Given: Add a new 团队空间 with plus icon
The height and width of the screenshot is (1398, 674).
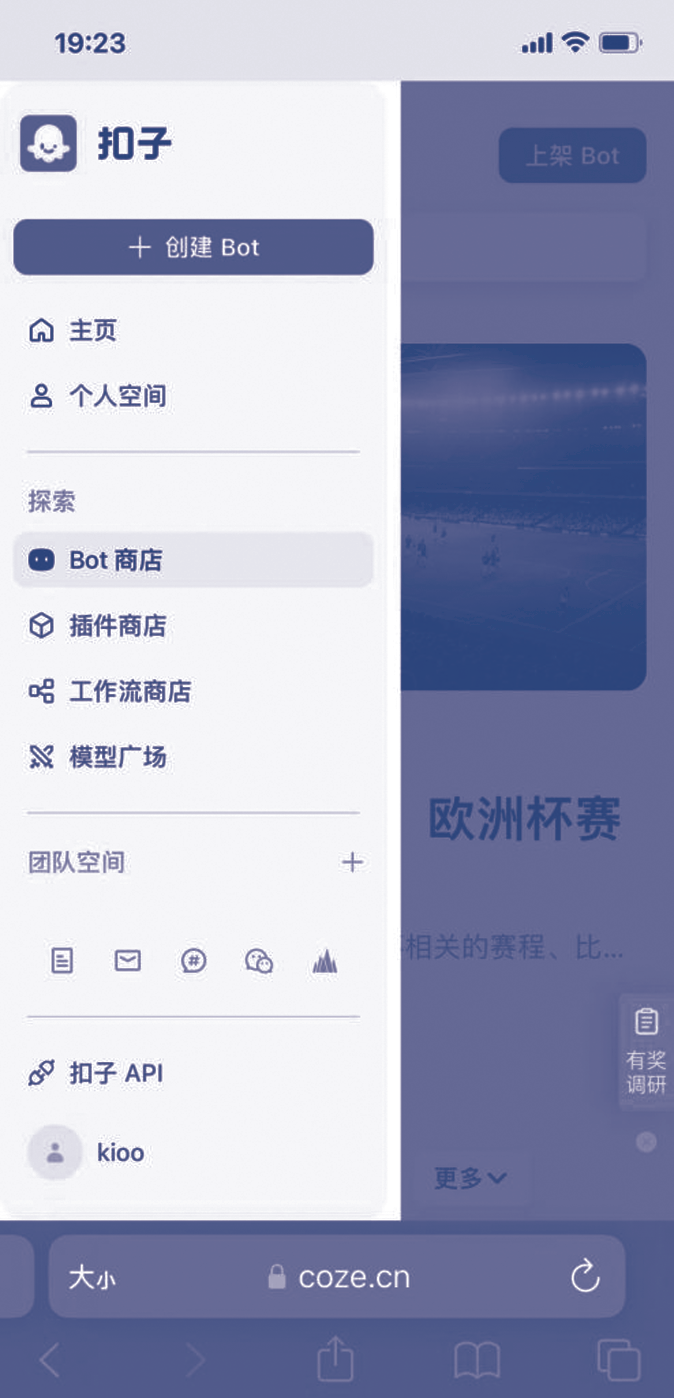Looking at the screenshot, I should point(352,862).
